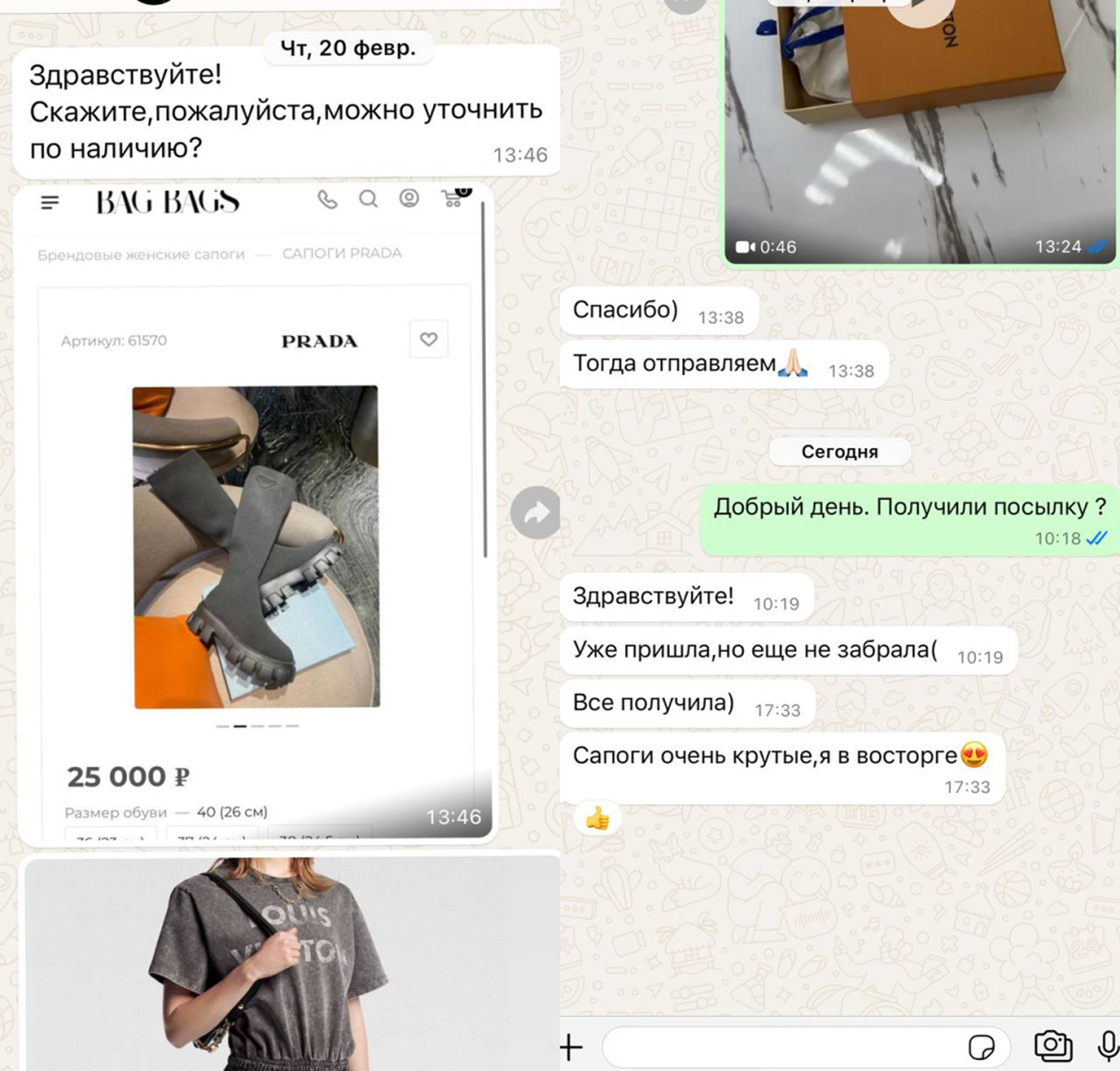Tap the microphone to record a voice message
Image resolution: width=1120 pixels, height=1071 pixels.
point(1108,1046)
